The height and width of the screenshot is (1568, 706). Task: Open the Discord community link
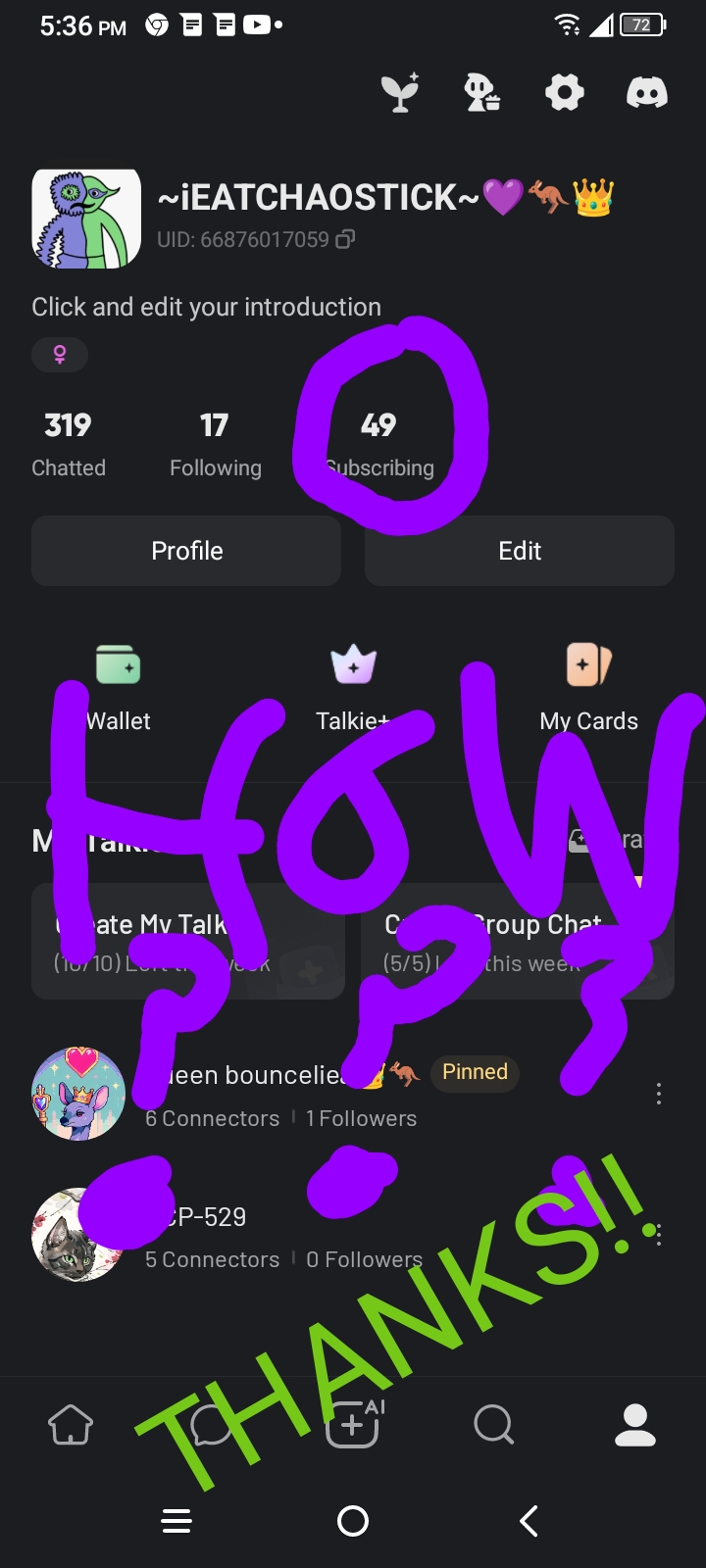click(646, 93)
